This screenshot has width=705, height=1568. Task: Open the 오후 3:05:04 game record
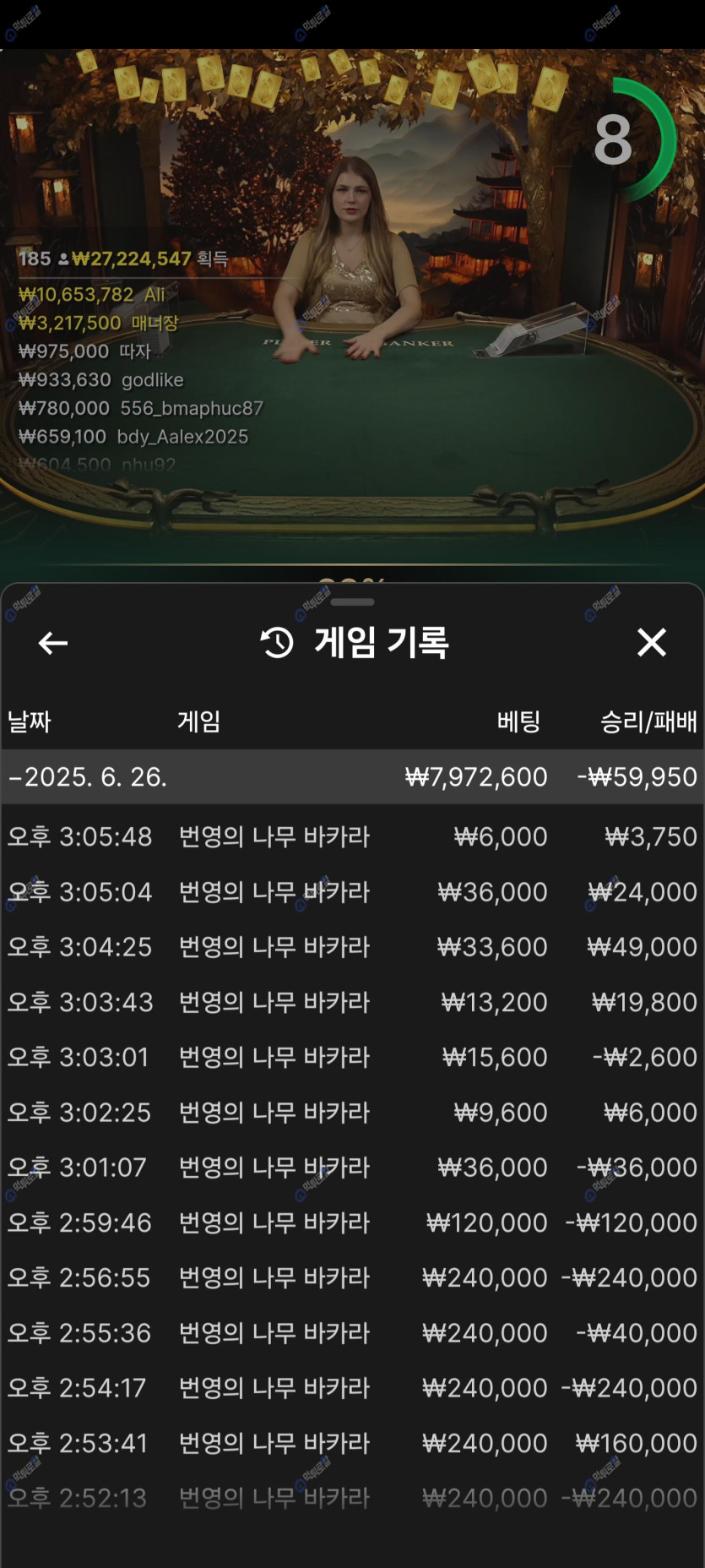point(352,892)
